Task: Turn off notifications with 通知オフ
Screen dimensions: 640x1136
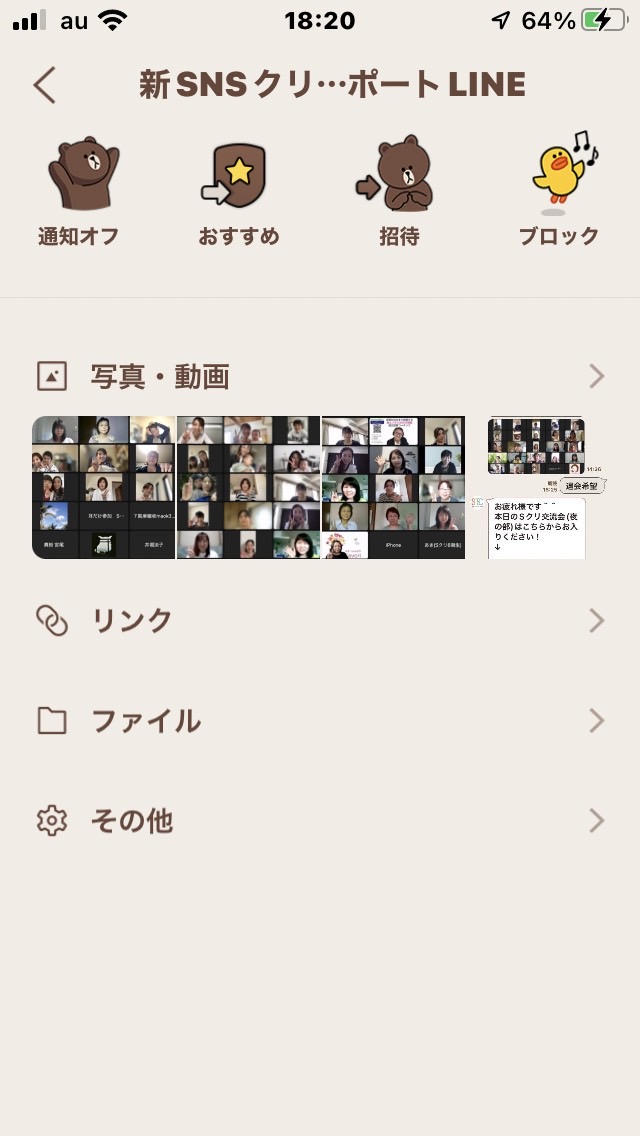Action: coord(79,192)
